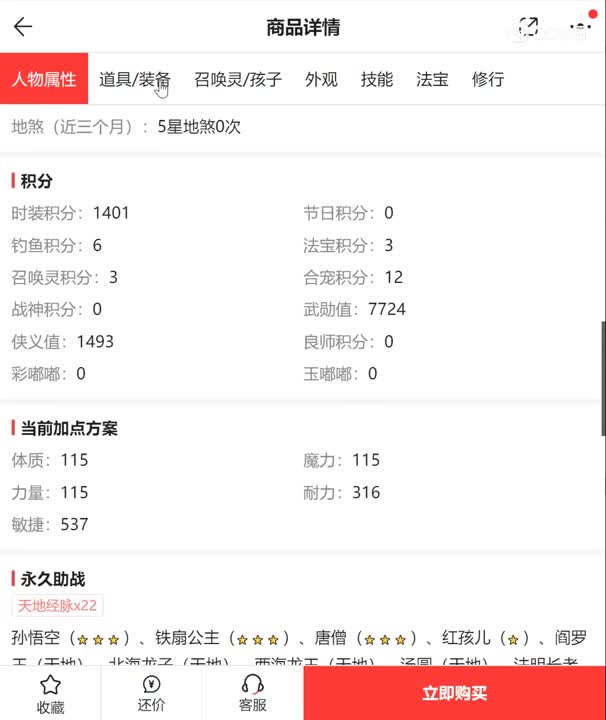Show the 修行 tab
Viewport: 606px width, 720px height.
pos(487,80)
